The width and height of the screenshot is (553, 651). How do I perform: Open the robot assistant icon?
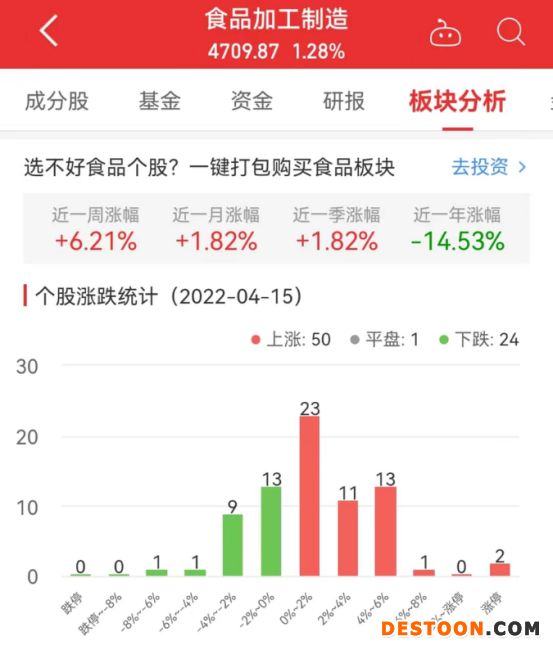point(445,32)
